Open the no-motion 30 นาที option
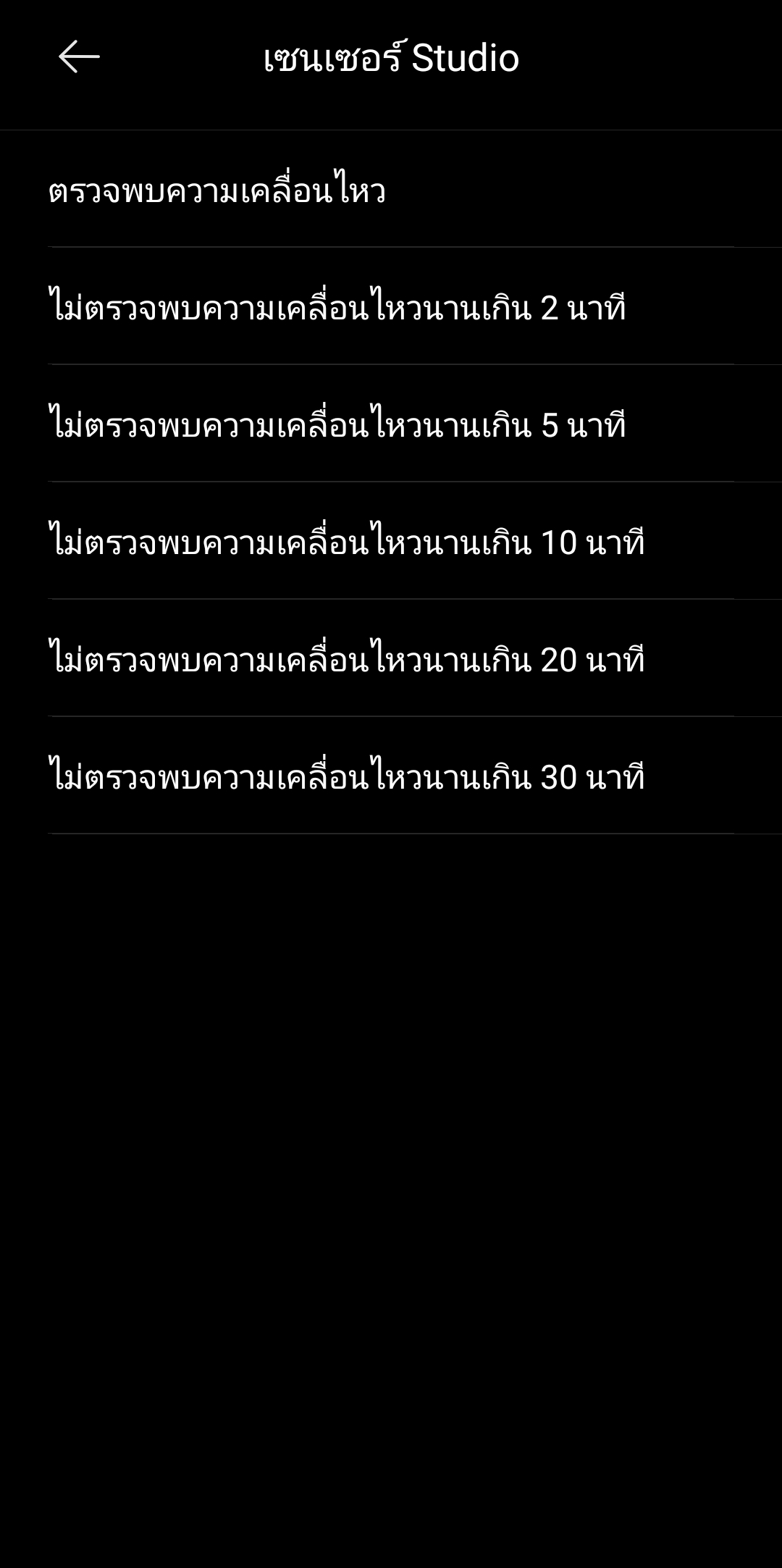Screen dimensions: 782x1568 point(391,775)
